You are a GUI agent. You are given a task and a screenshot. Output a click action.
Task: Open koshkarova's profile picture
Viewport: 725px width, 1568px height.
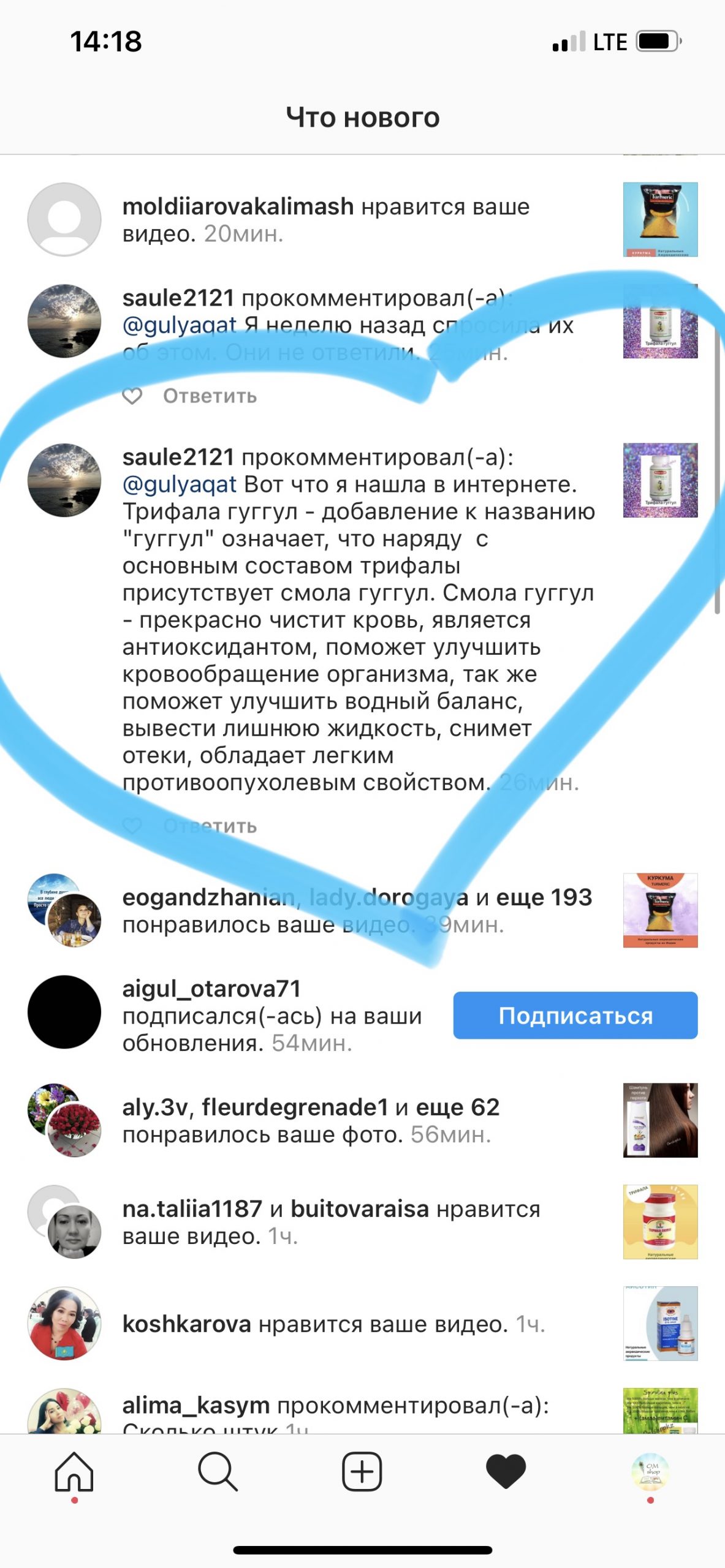point(64,1324)
